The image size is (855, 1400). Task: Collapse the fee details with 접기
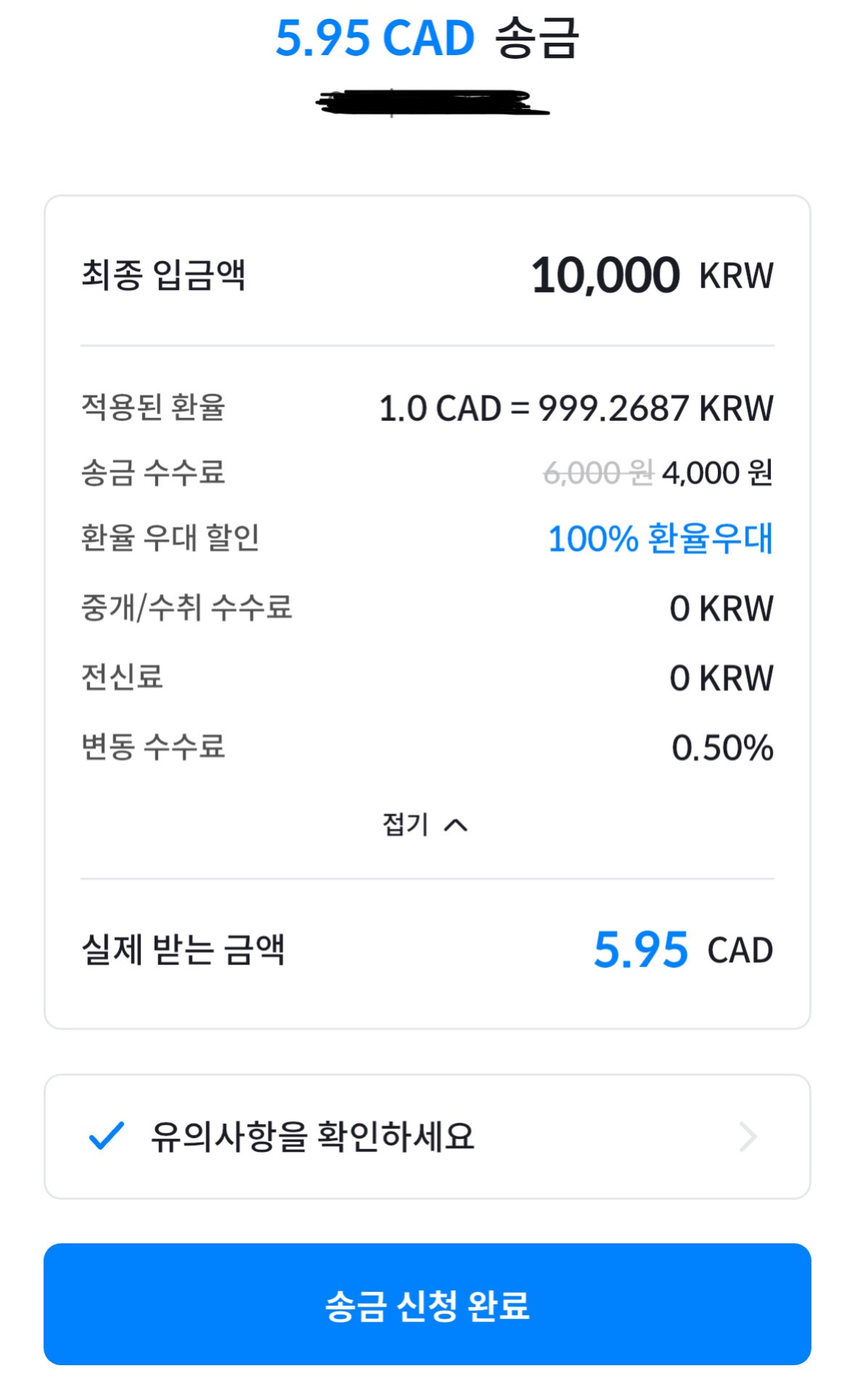[425, 825]
